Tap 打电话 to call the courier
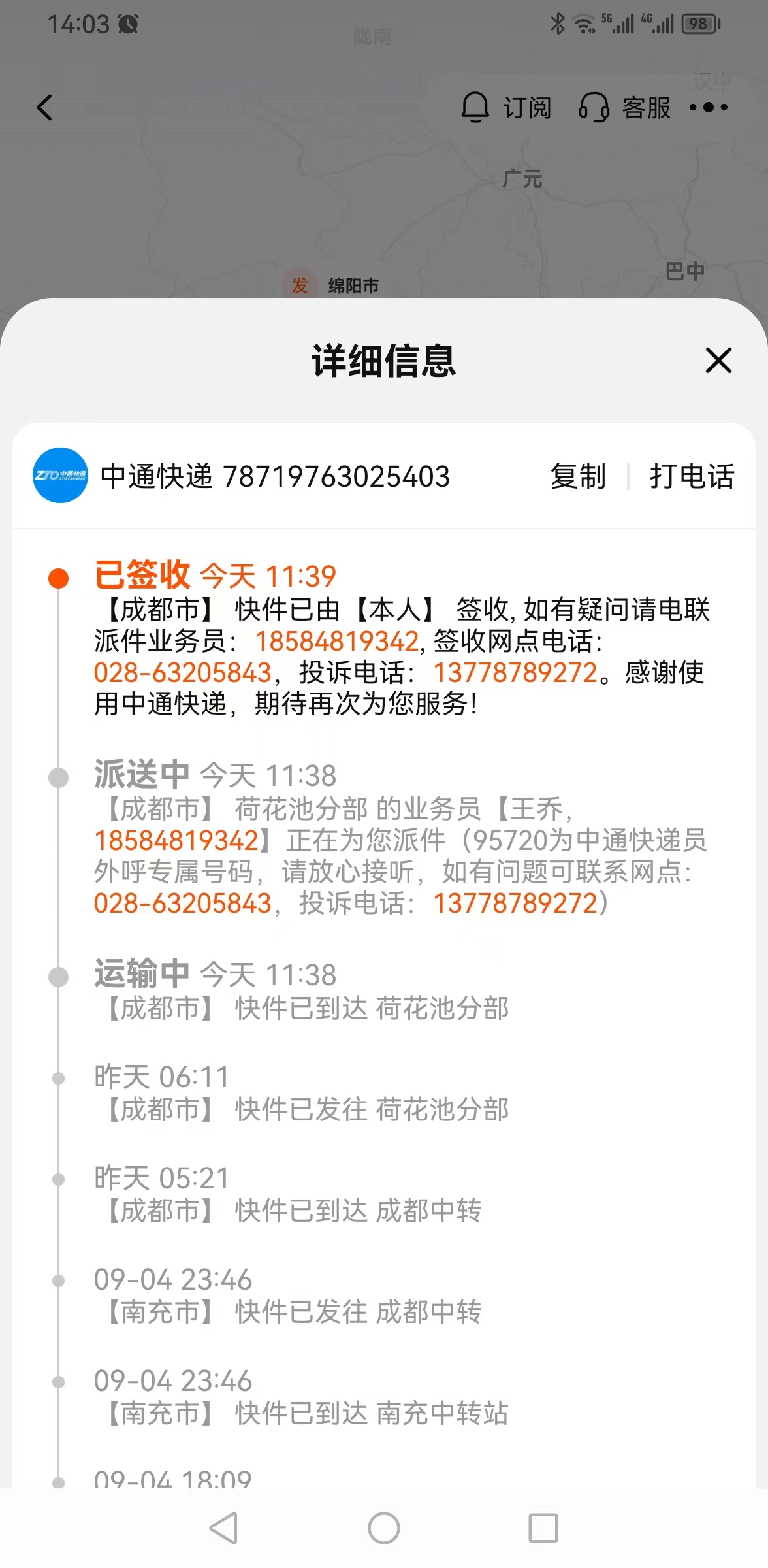This screenshot has width=768, height=1568. (692, 476)
